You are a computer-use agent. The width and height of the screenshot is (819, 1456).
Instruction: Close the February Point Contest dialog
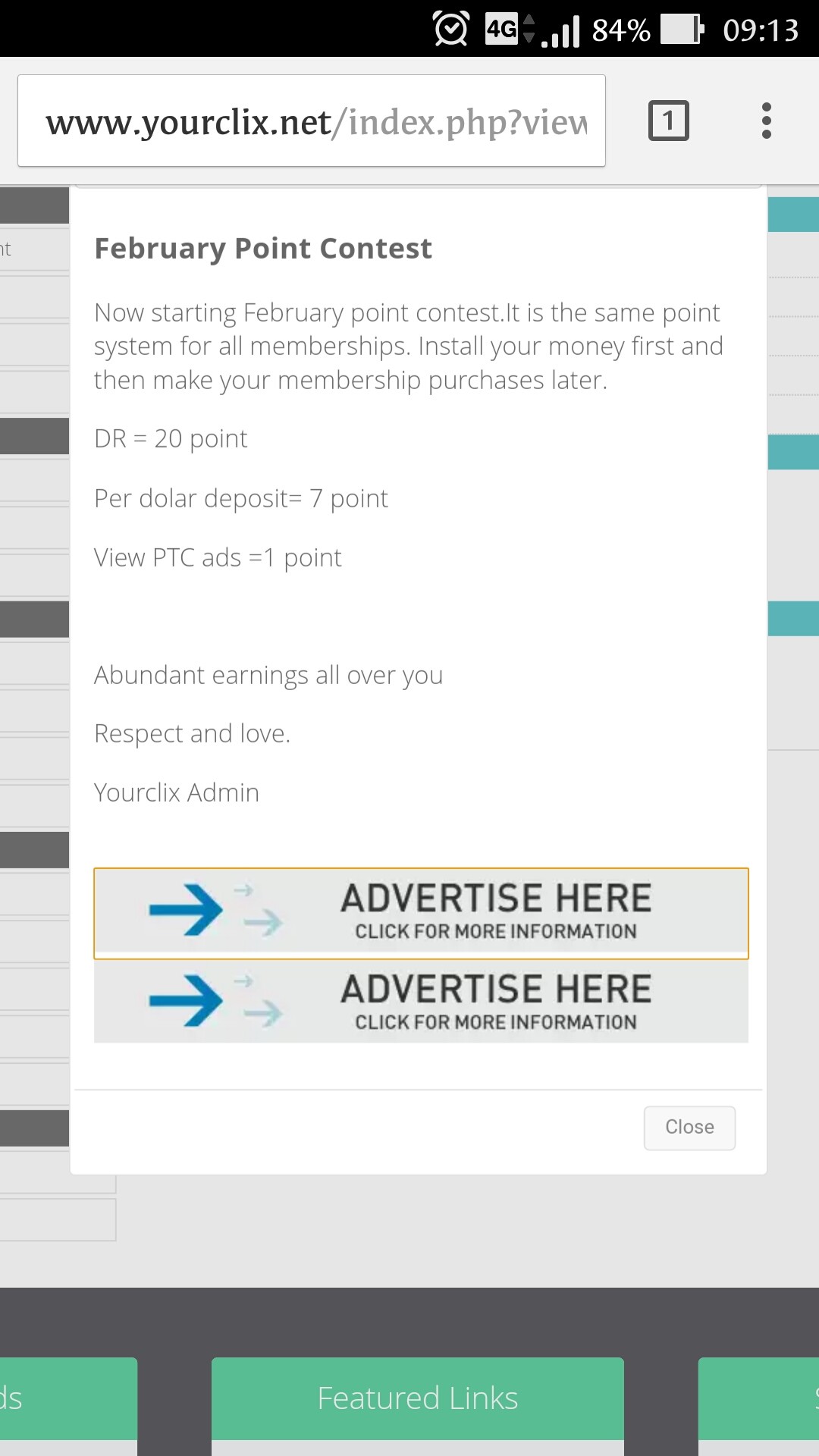point(689,1128)
